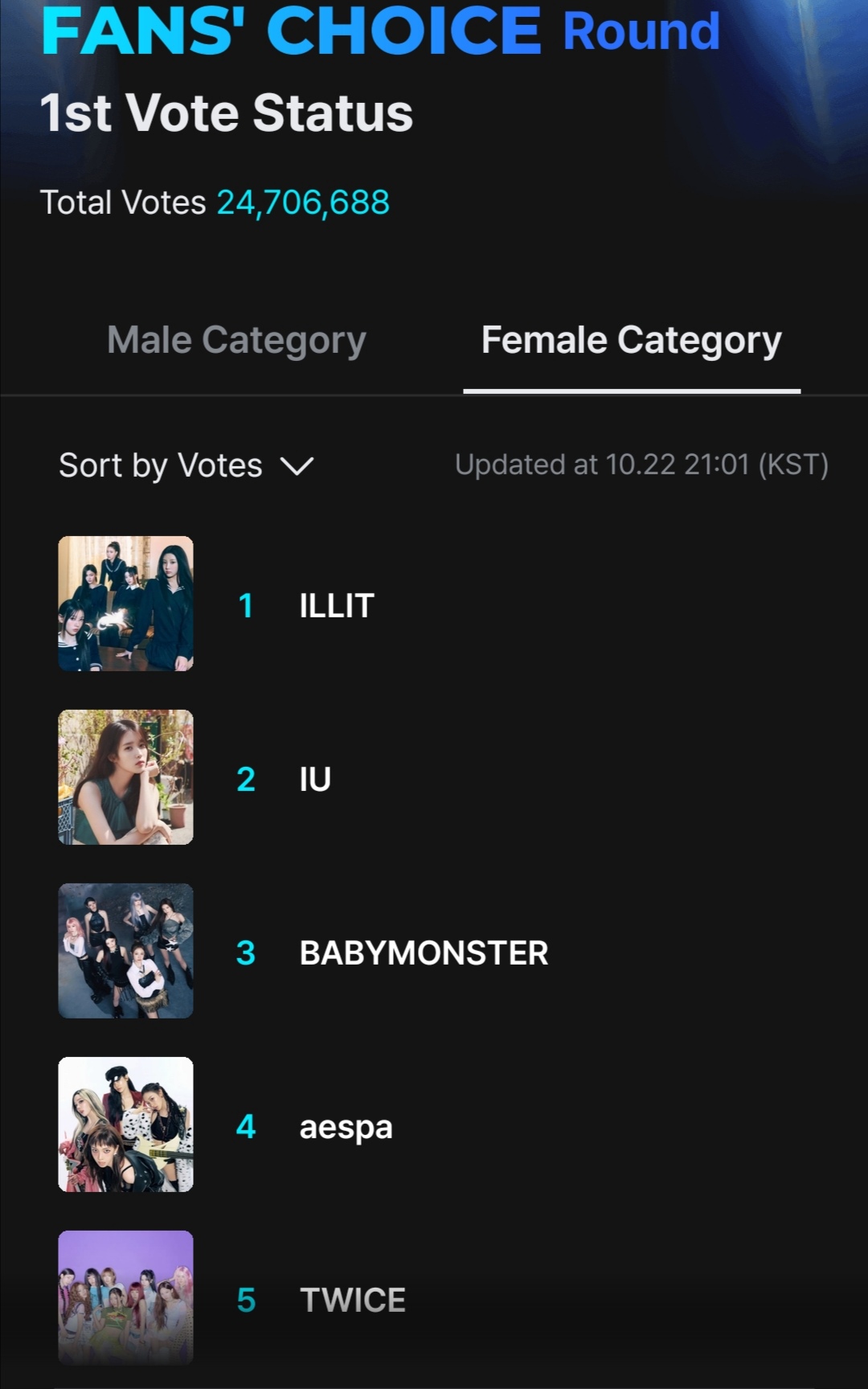Expand the Sort by Votes dropdown
Screen dimensions: 868x1389
click(186, 465)
